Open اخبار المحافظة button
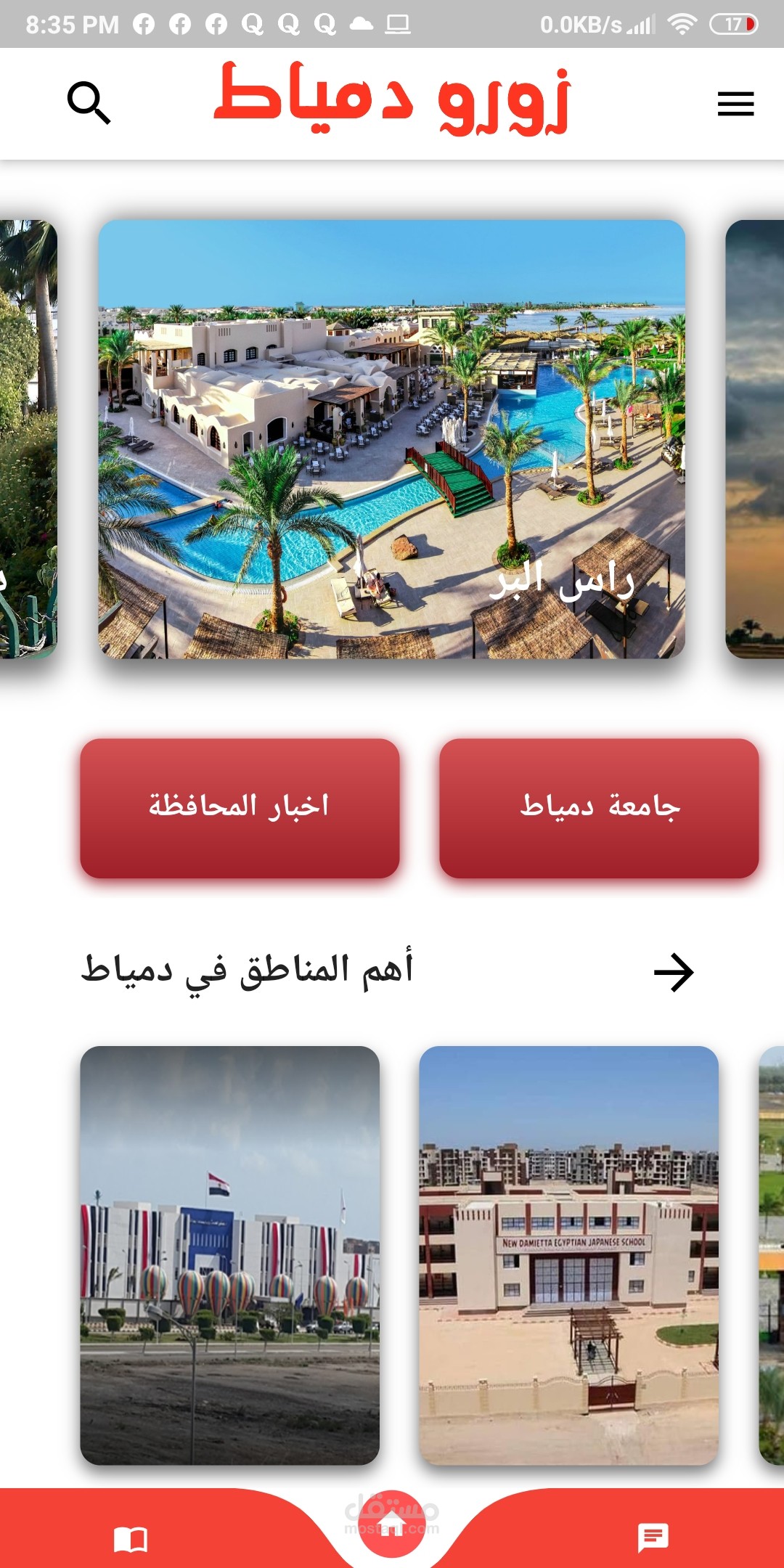The image size is (784, 1568). tap(240, 808)
